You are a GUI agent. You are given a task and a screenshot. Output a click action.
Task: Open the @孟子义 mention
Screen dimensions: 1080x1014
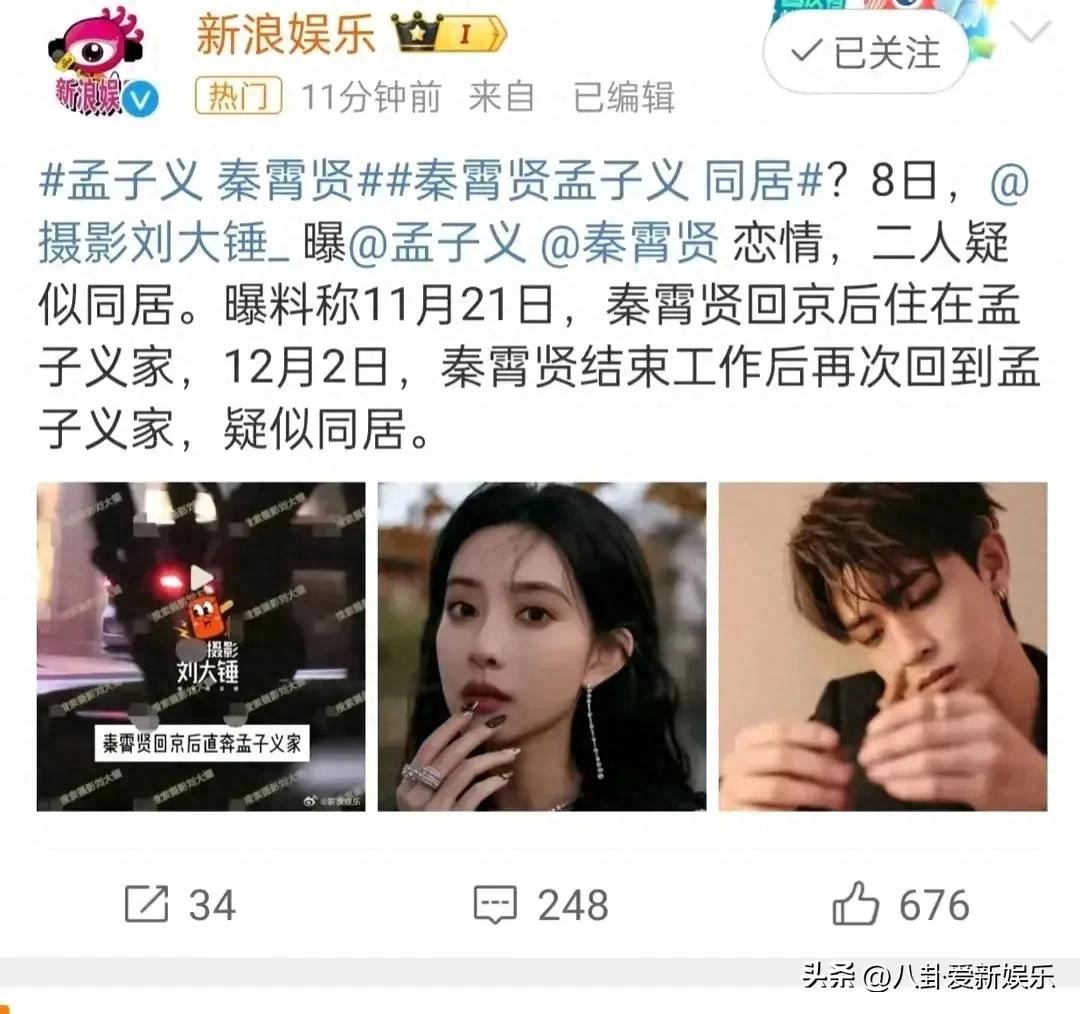[436, 243]
